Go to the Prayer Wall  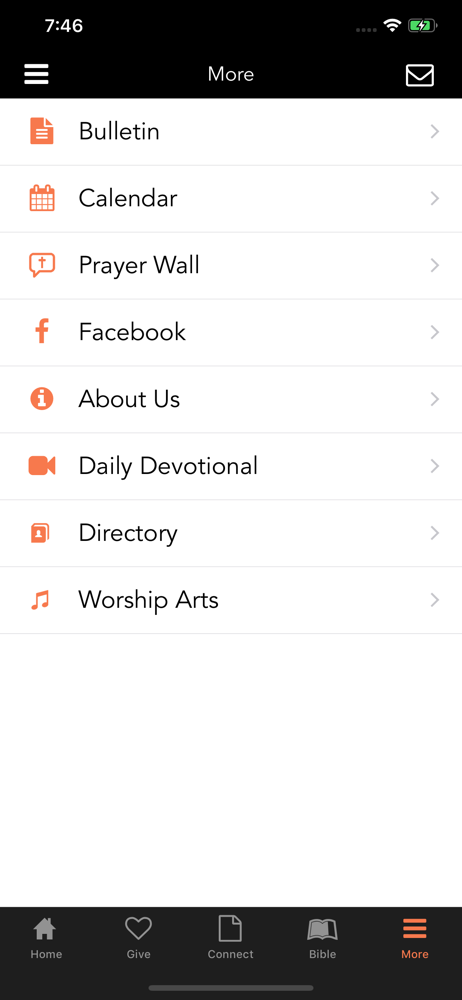(x=231, y=266)
